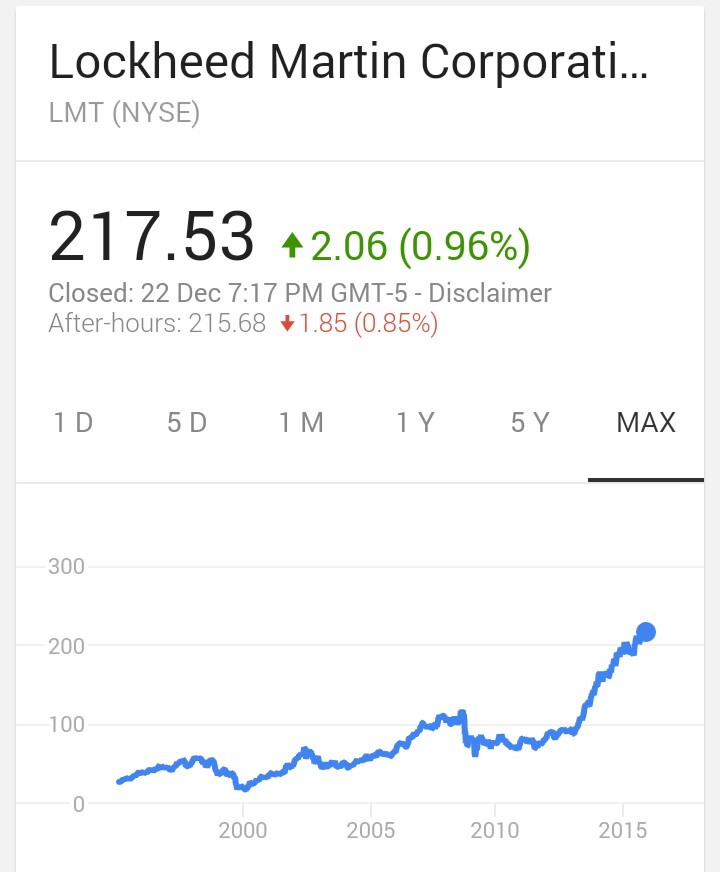Image resolution: width=720 pixels, height=872 pixels.
Task: Switch chart to 1 Y range
Action: click(416, 423)
